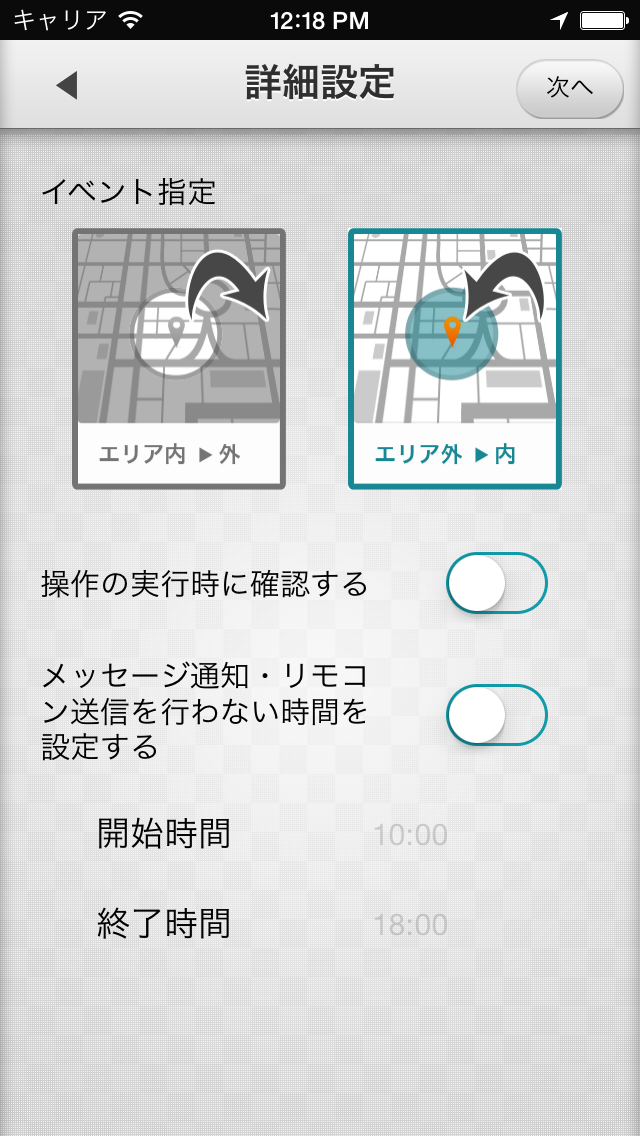The height and width of the screenshot is (1136, 640).
Task: Tap the 次へ button
Action: (x=570, y=88)
